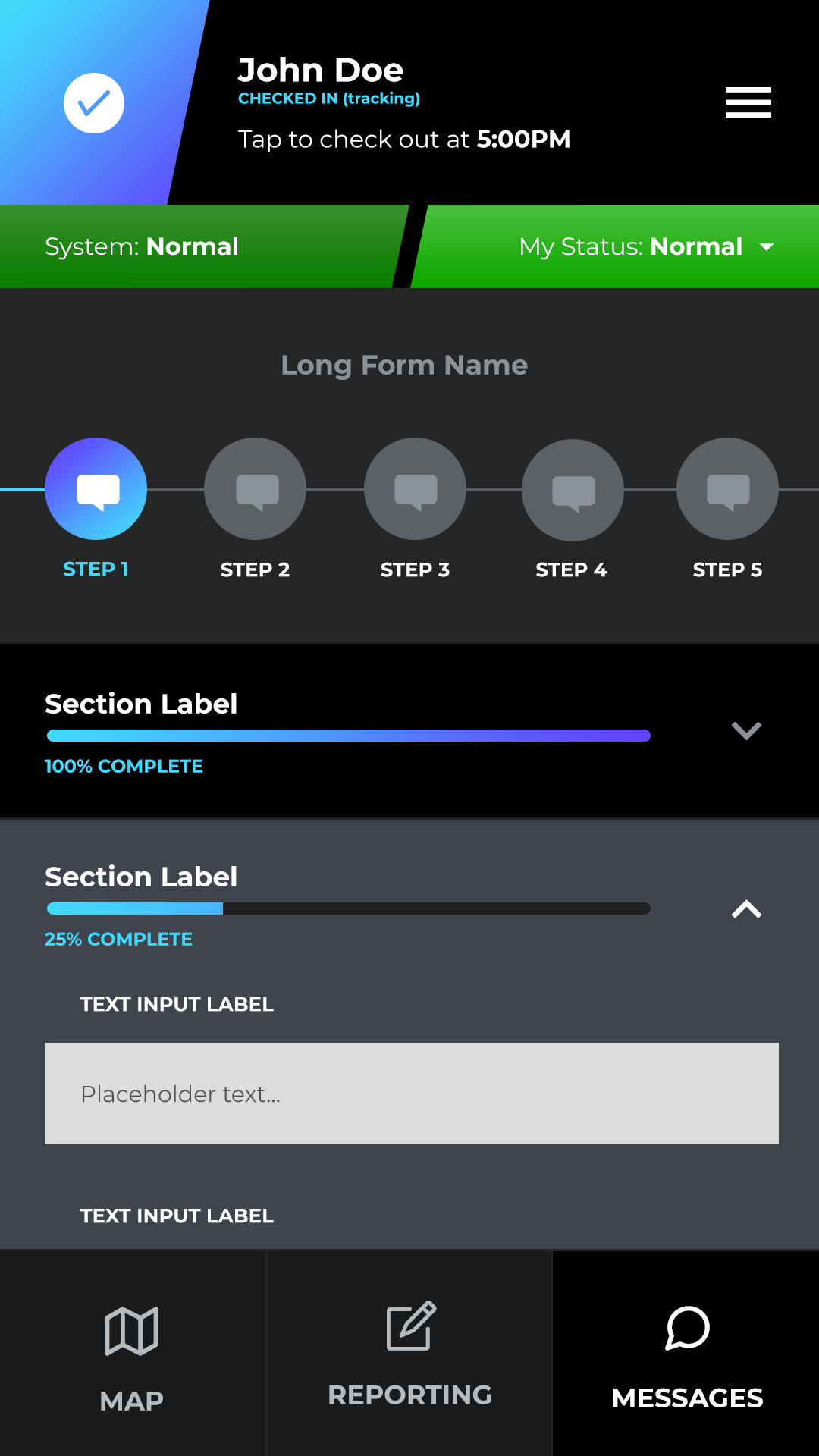The height and width of the screenshot is (1456, 819).
Task: Jump to Step 2
Action: click(255, 489)
